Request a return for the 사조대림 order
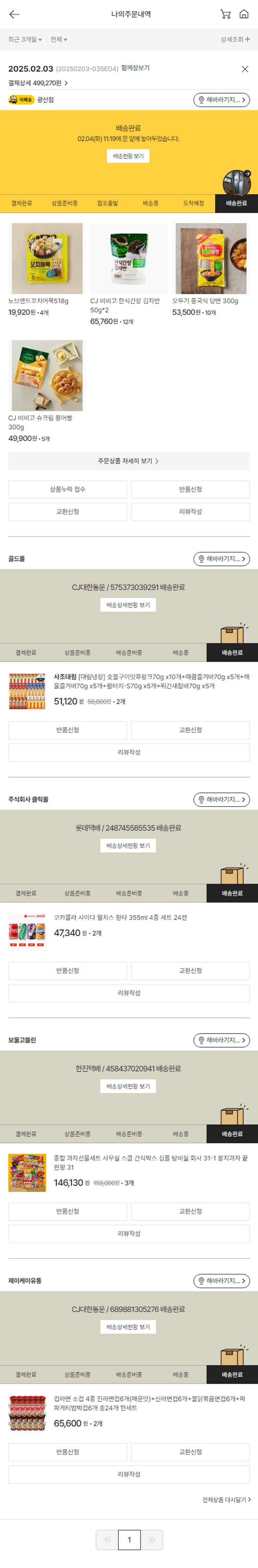Screen dimensions: 258x1568 coord(67,730)
